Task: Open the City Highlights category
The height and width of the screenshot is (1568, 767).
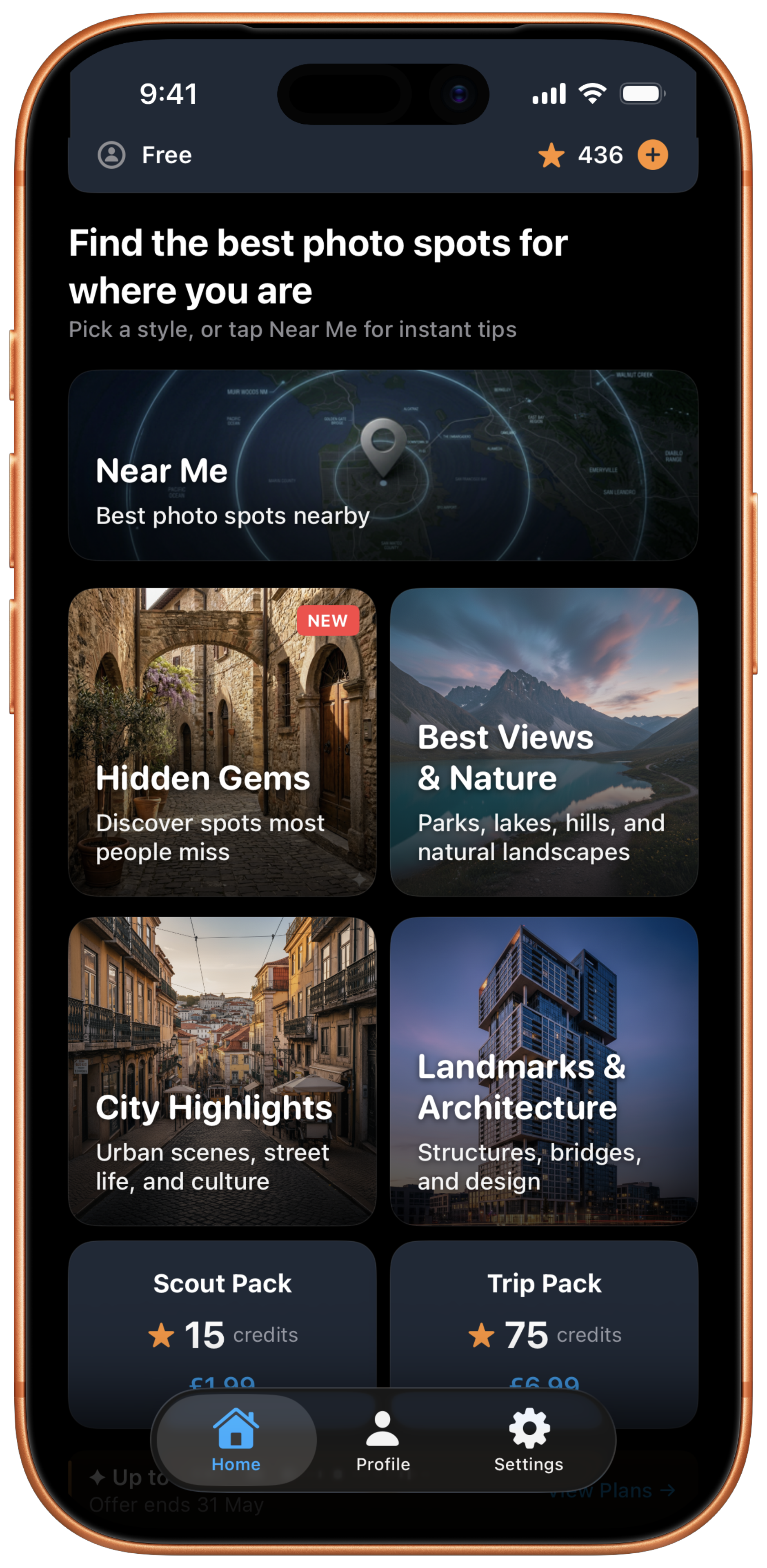Action: click(x=223, y=1071)
